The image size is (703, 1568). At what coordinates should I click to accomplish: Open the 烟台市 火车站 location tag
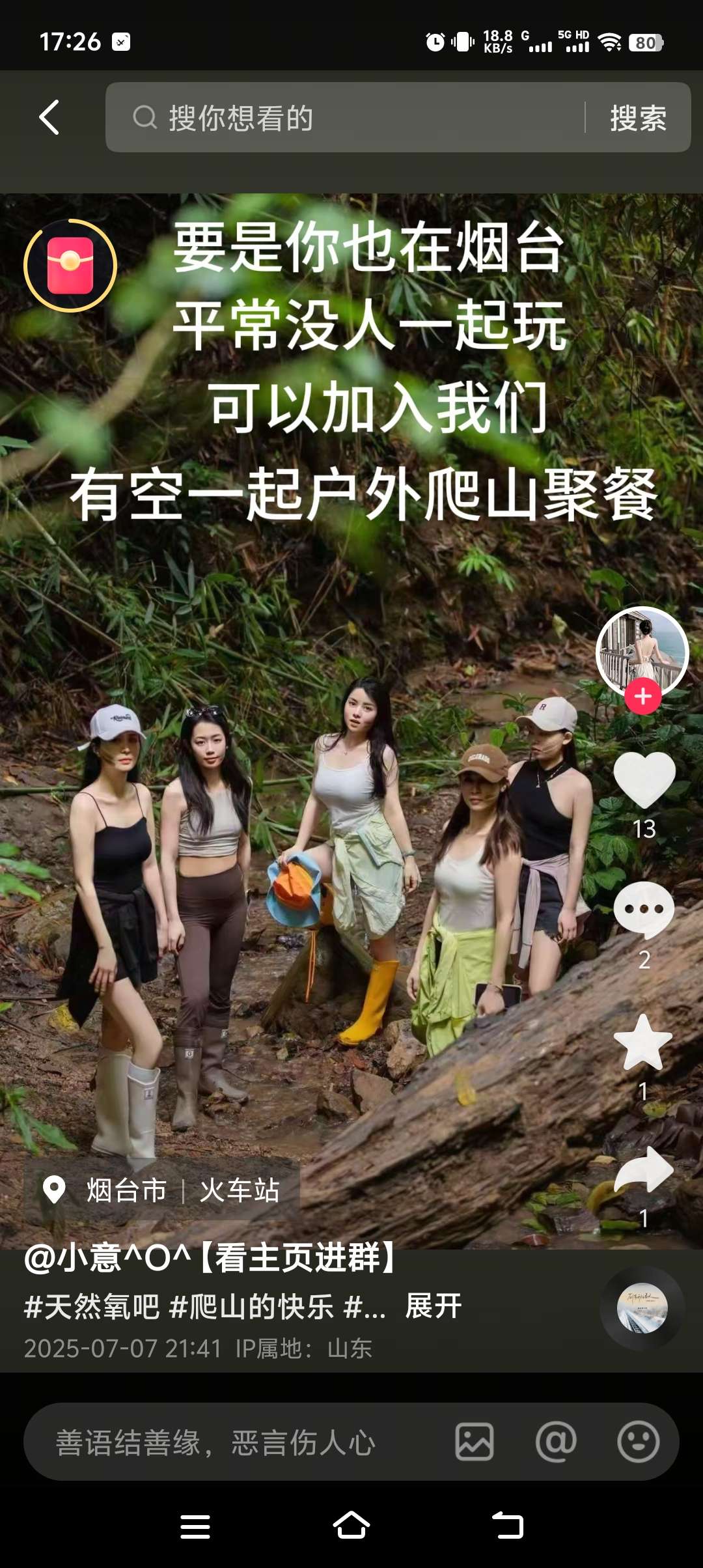[x=163, y=1190]
